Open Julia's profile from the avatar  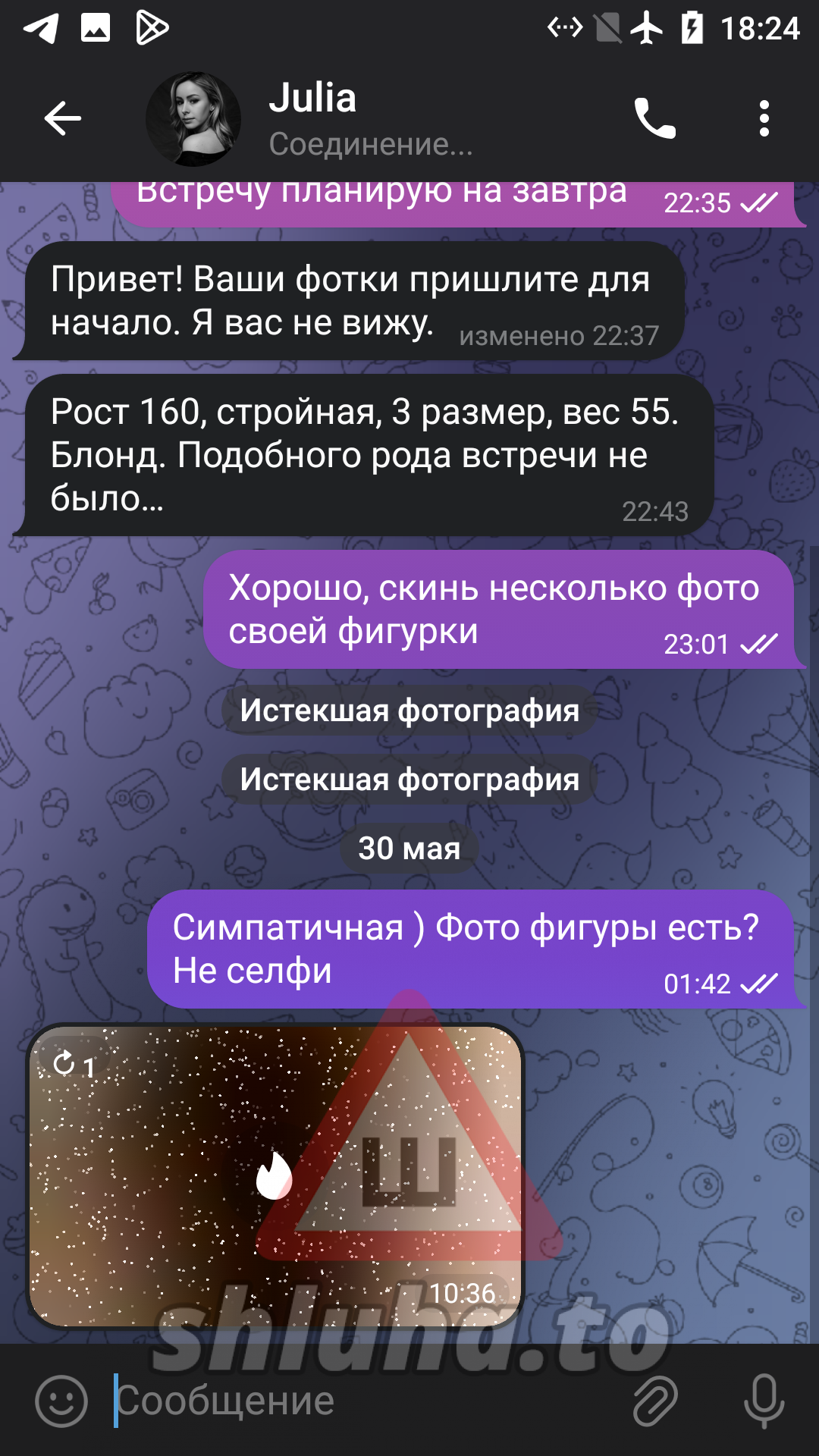[193, 119]
